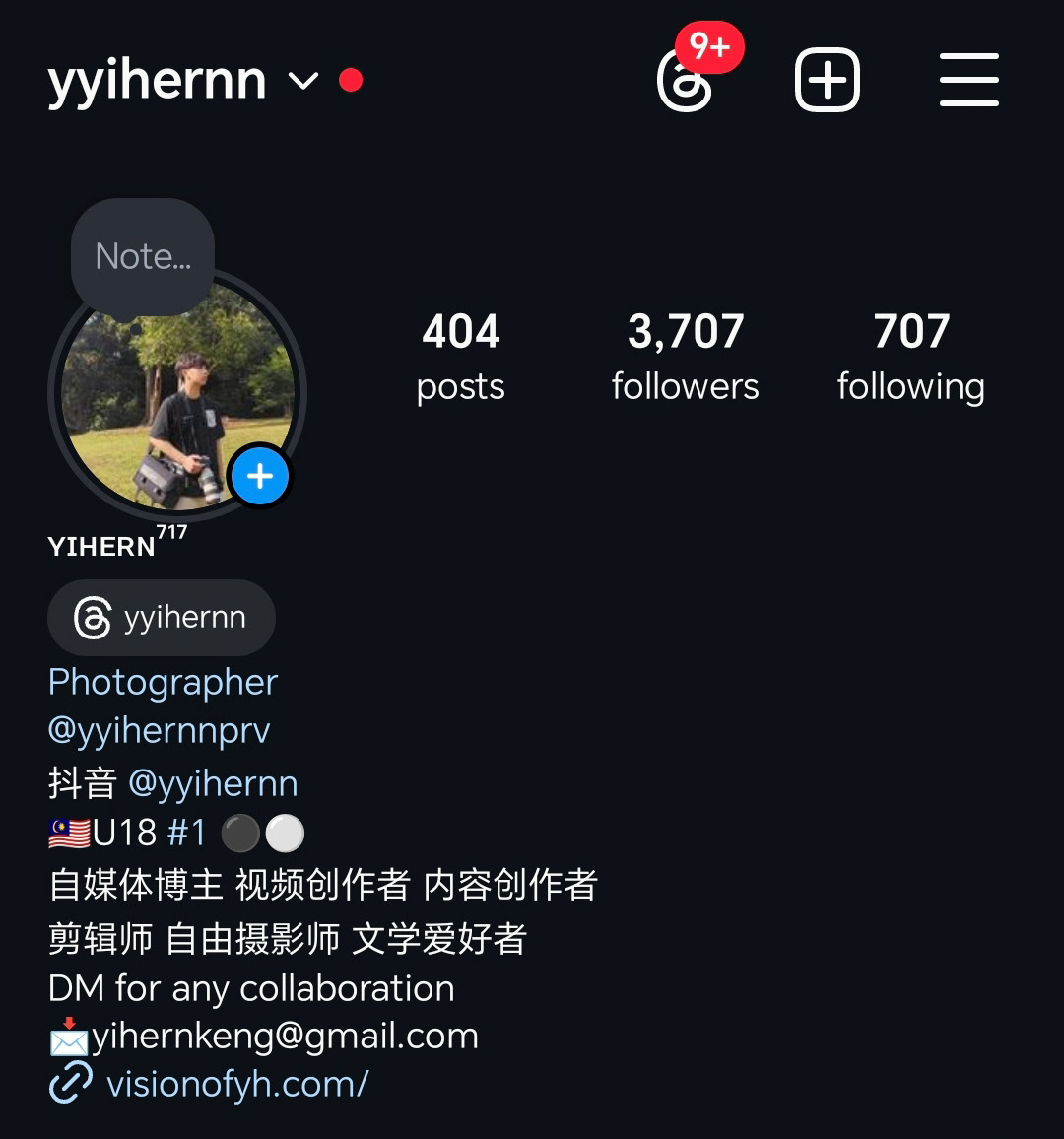
Task: Open the yyihernn Threads profile chip
Action: pyautogui.click(x=162, y=618)
